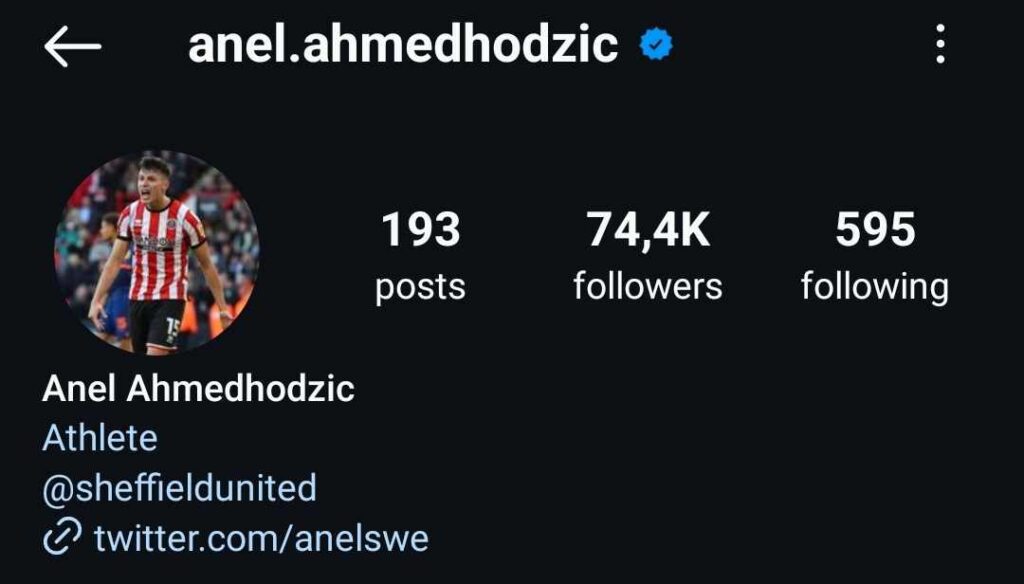This screenshot has width=1024, height=584.
Task: View Anel Ahmedhodzic's profile picture
Action: tap(157, 252)
